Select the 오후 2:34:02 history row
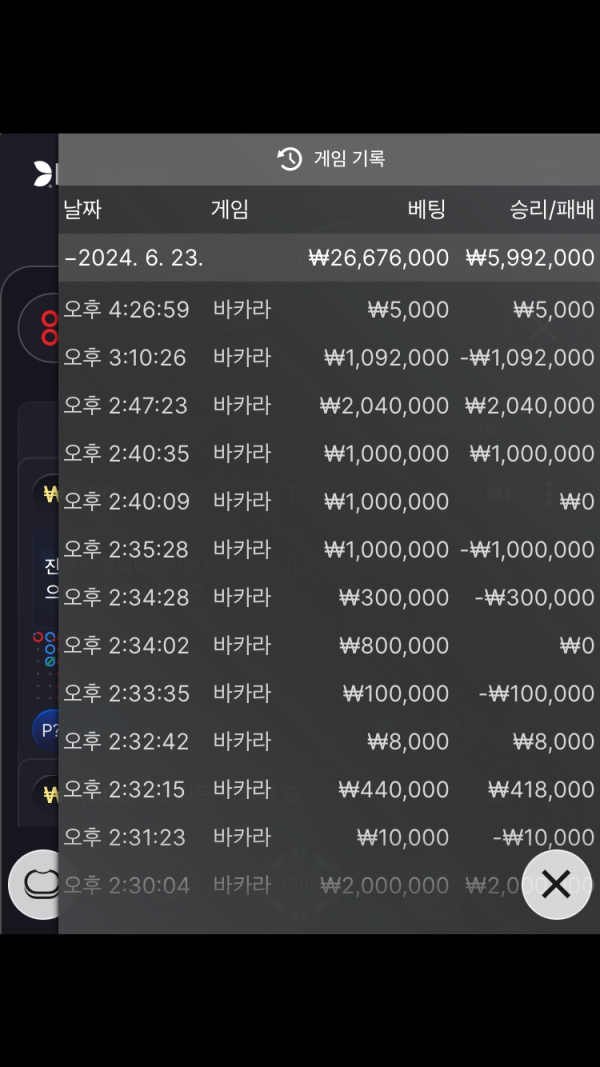Viewport: 600px width, 1067px height. pyautogui.click(x=328, y=646)
